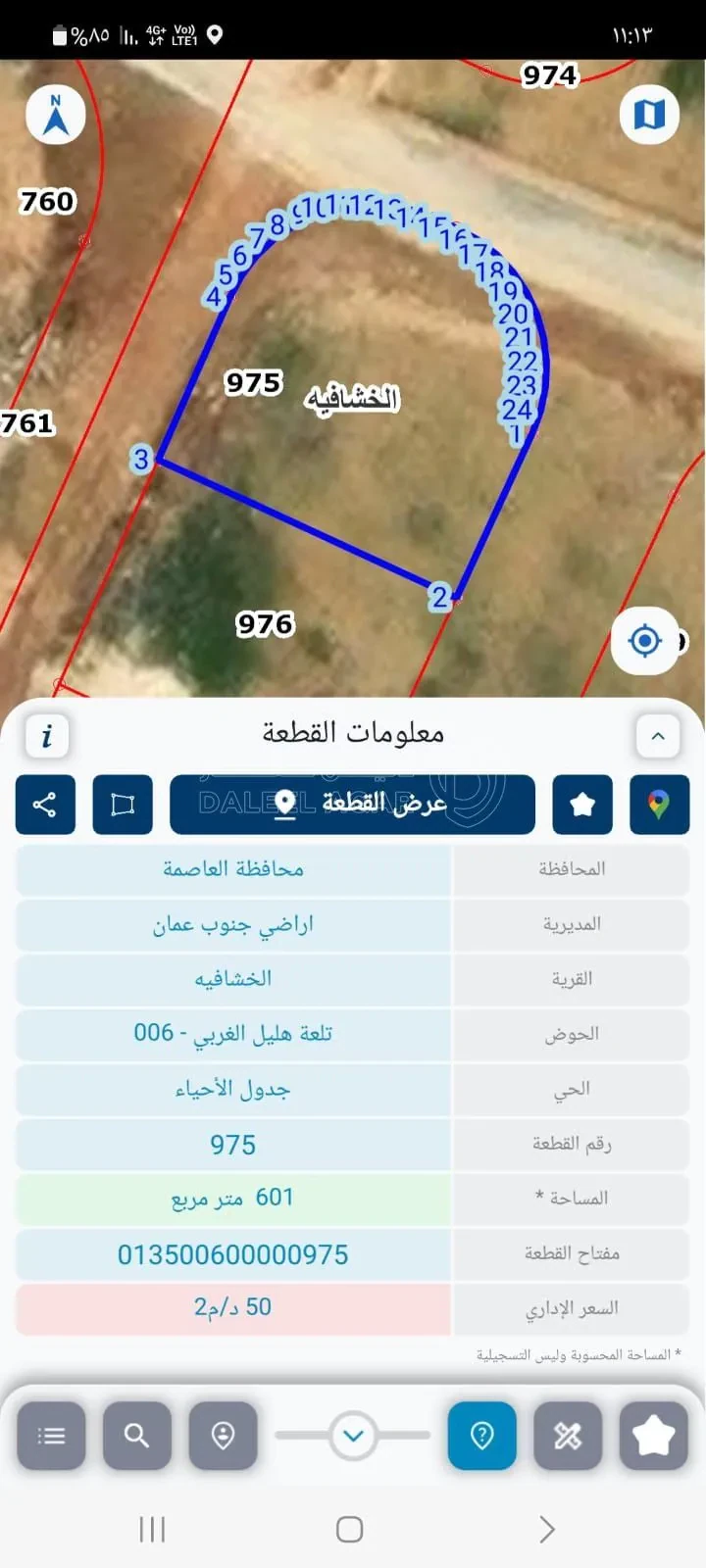706x1568 pixels.
Task: Center the map on my location
Action: coord(645,641)
